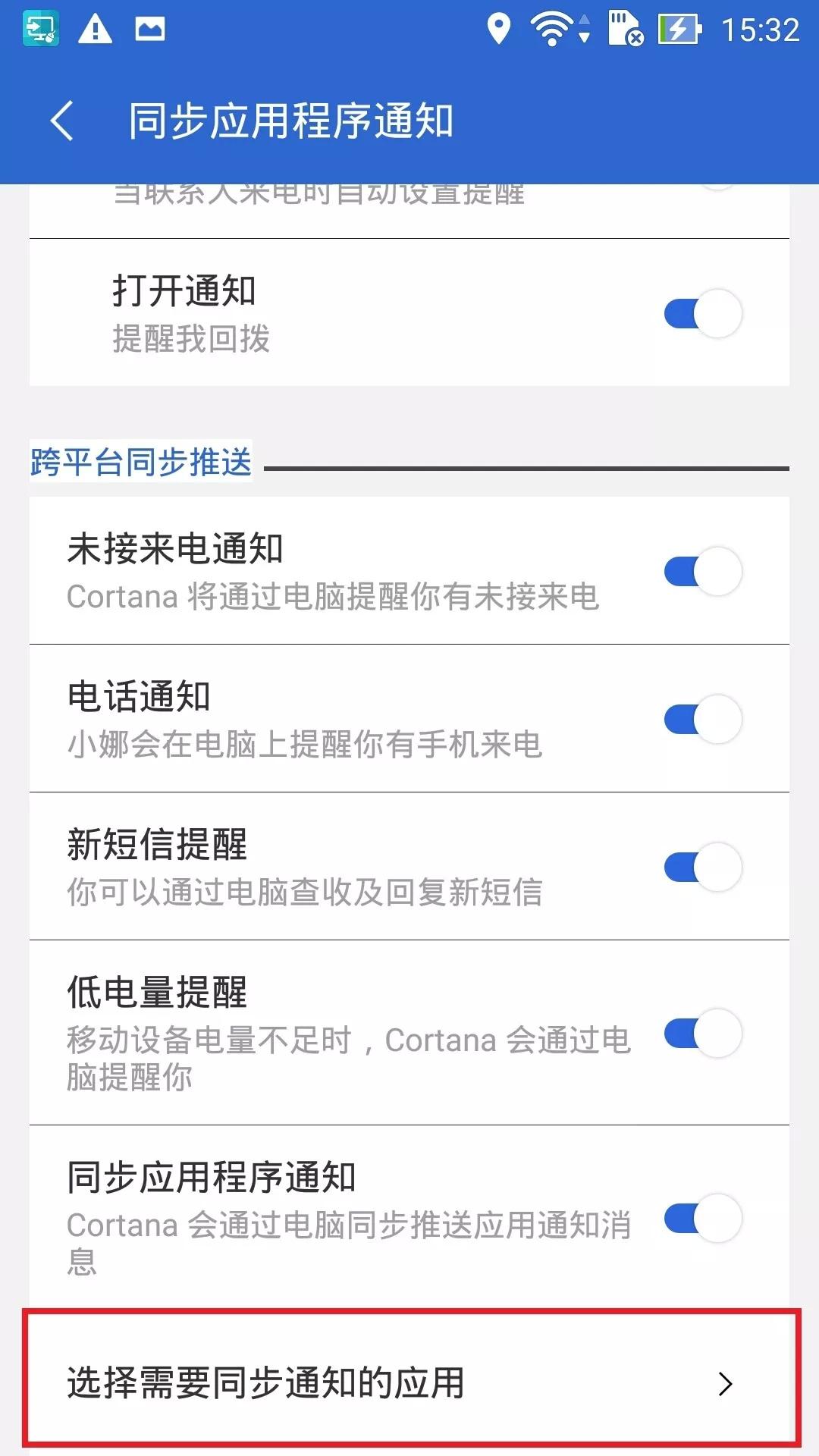Turn off 未接来电通知 switch

coord(702,571)
